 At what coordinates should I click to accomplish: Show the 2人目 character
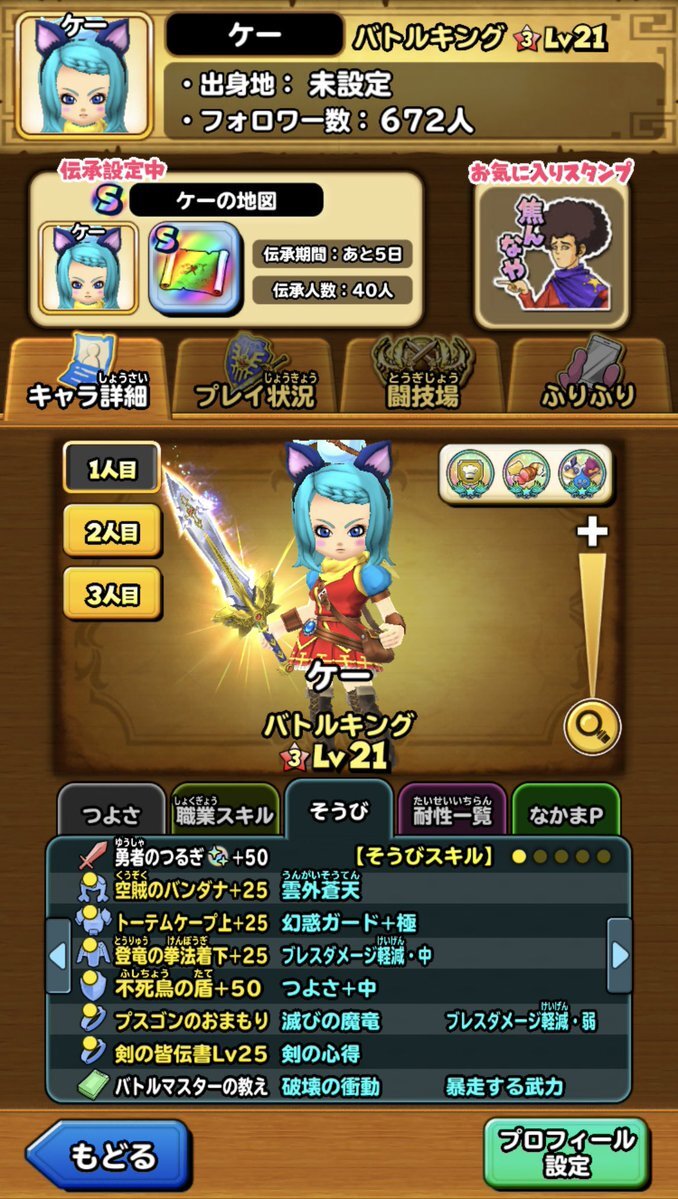[113, 532]
